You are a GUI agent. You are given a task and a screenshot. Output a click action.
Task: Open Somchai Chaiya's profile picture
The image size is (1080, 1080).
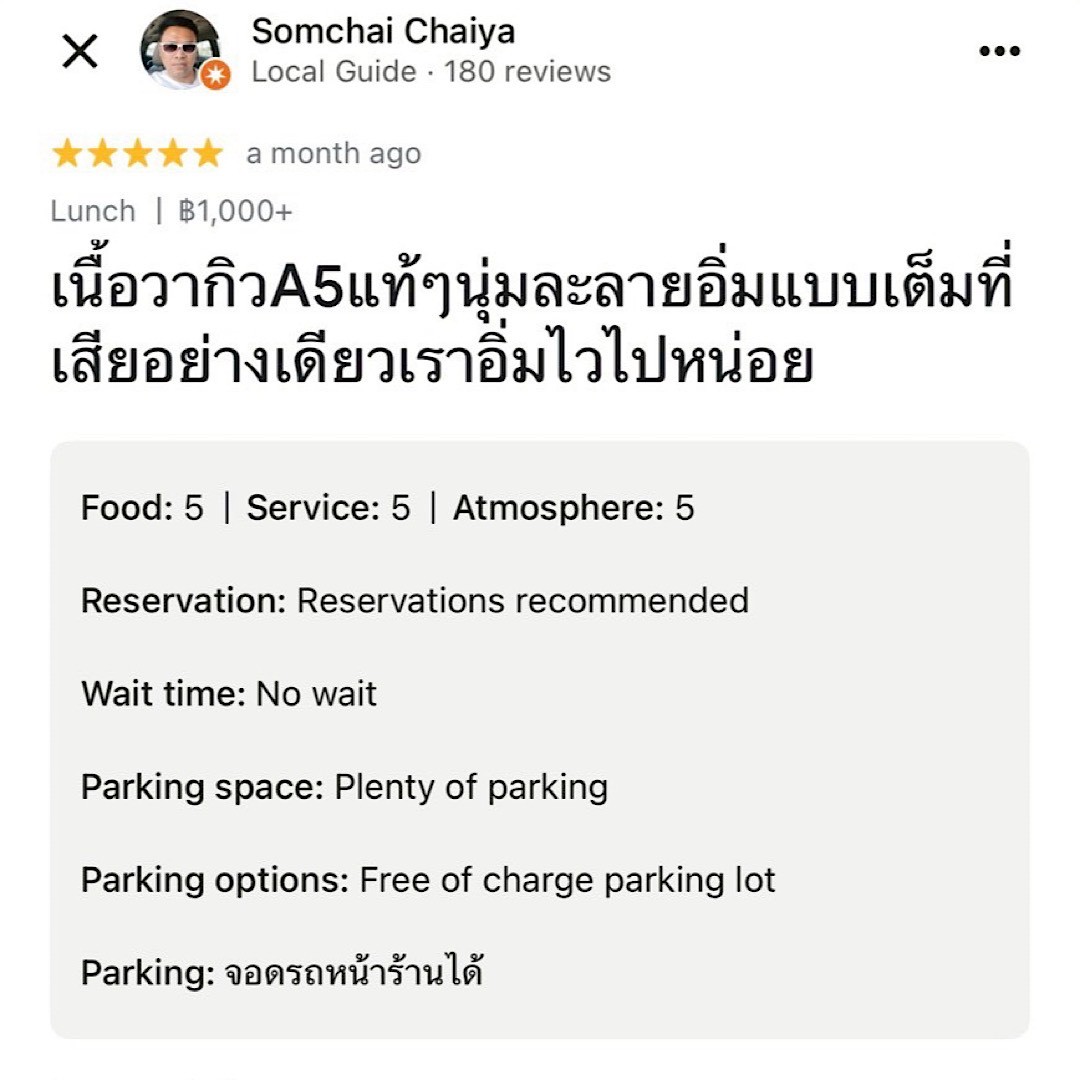point(181,50)
